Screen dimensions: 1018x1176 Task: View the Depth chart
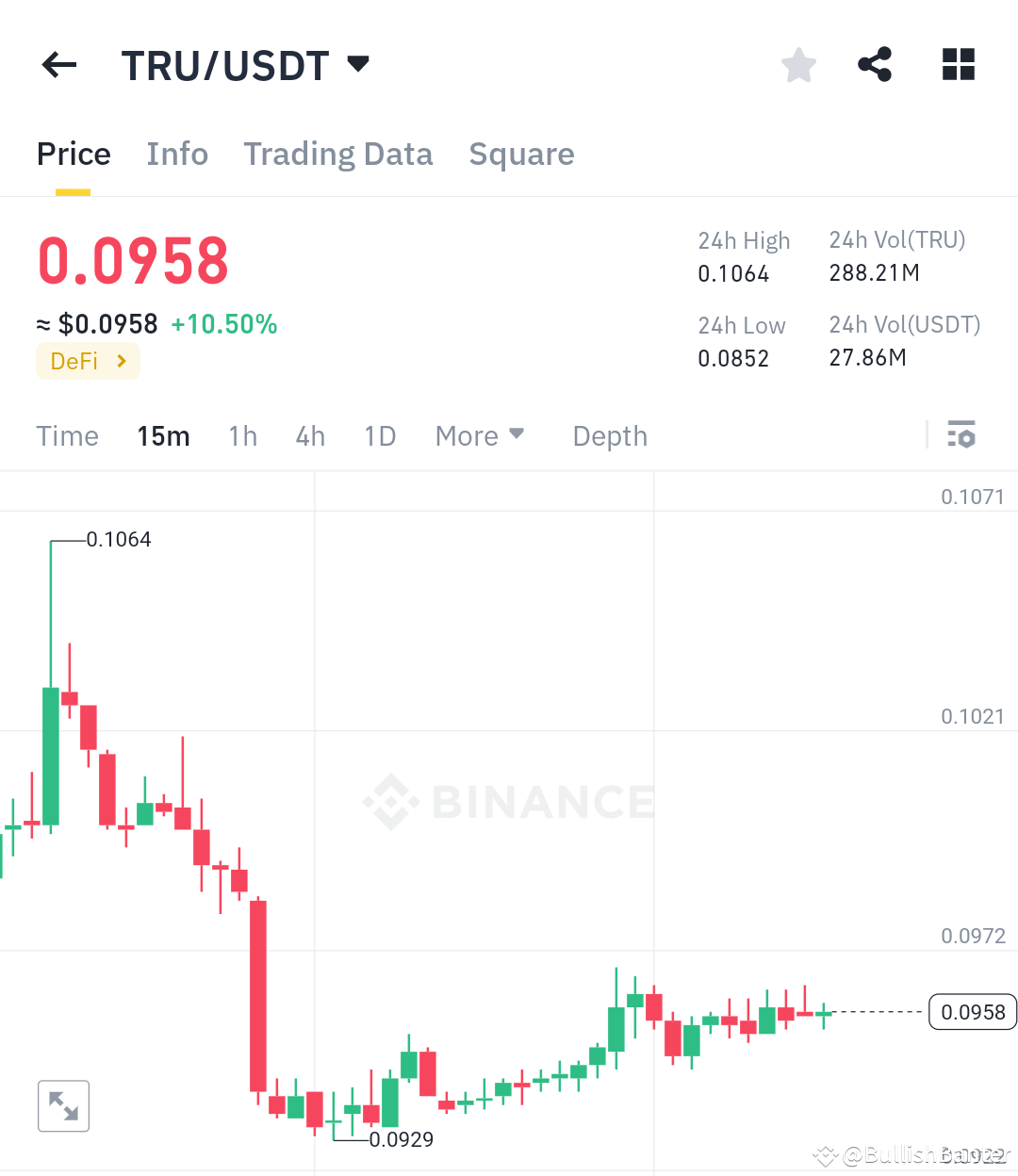(609, 435)
